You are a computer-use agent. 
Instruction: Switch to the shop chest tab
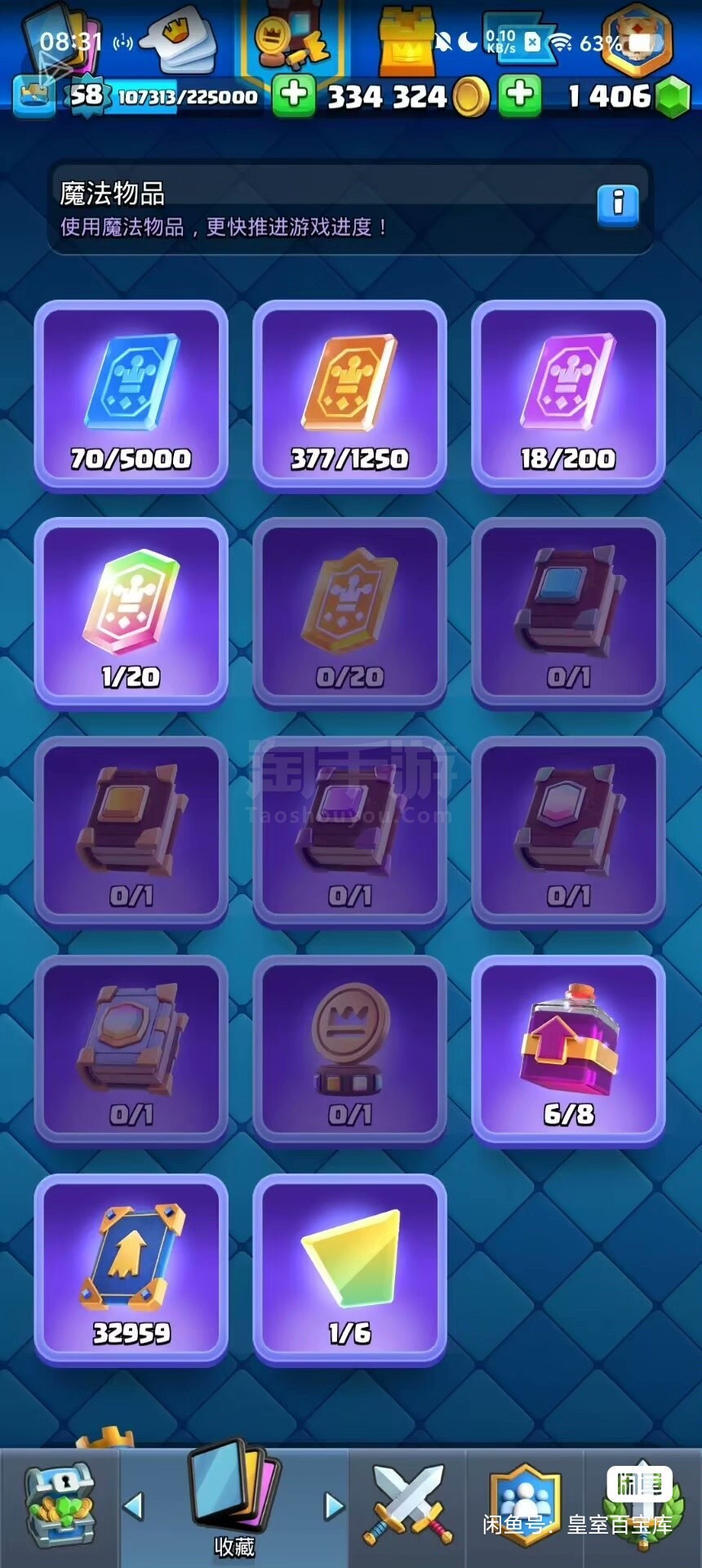tap(60, 1505)
